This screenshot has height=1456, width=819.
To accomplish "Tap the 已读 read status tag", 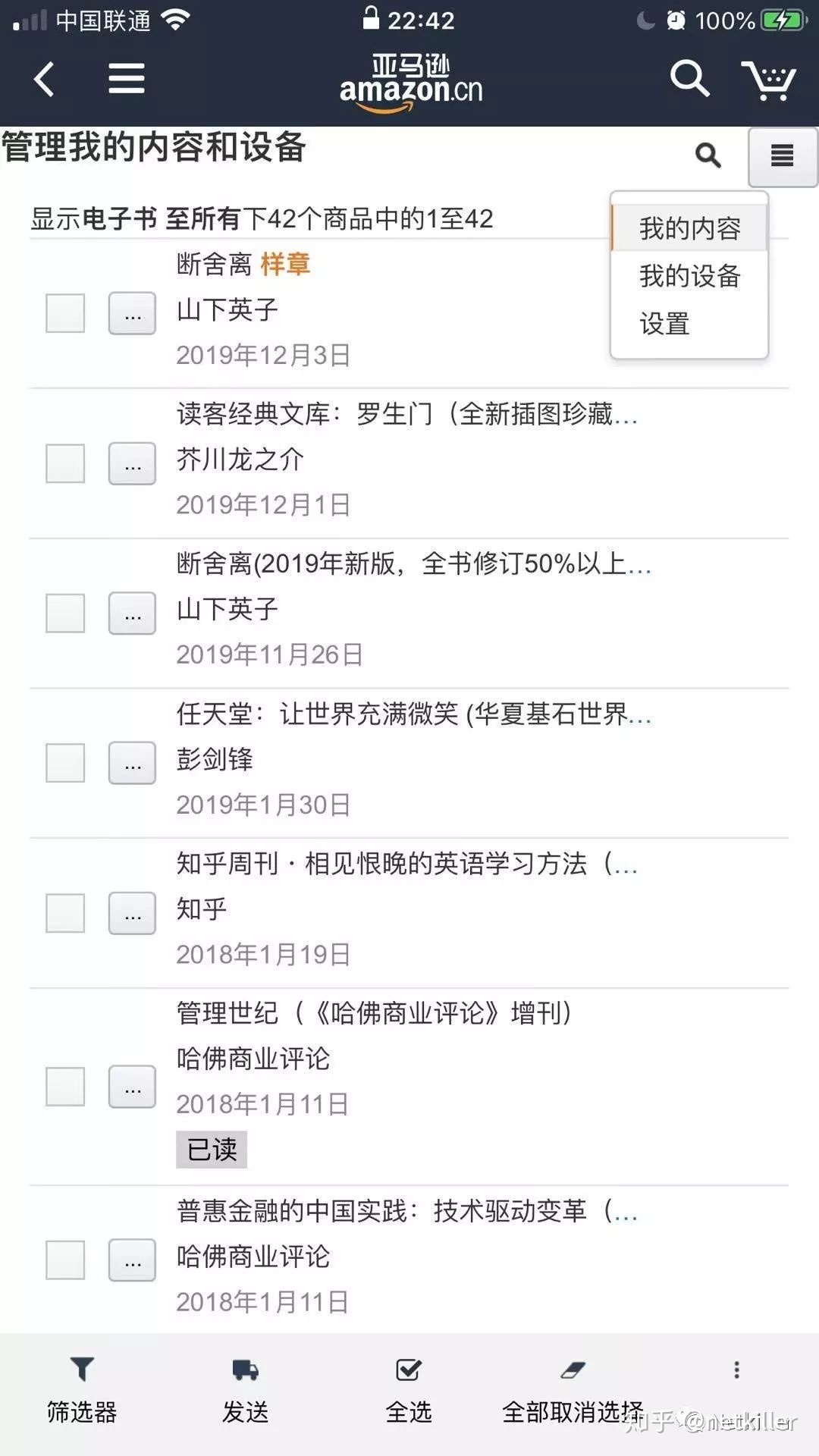I will 212,1150.
